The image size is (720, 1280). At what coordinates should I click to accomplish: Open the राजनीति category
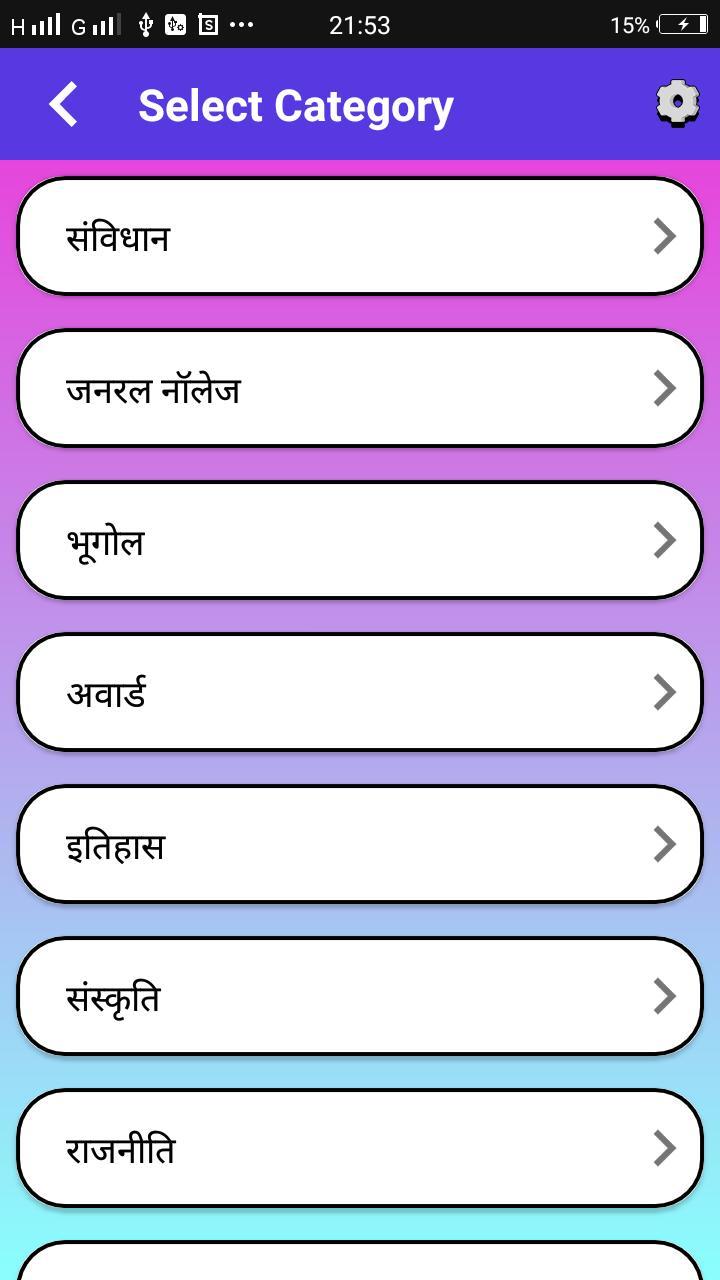tap(360, 1149)
